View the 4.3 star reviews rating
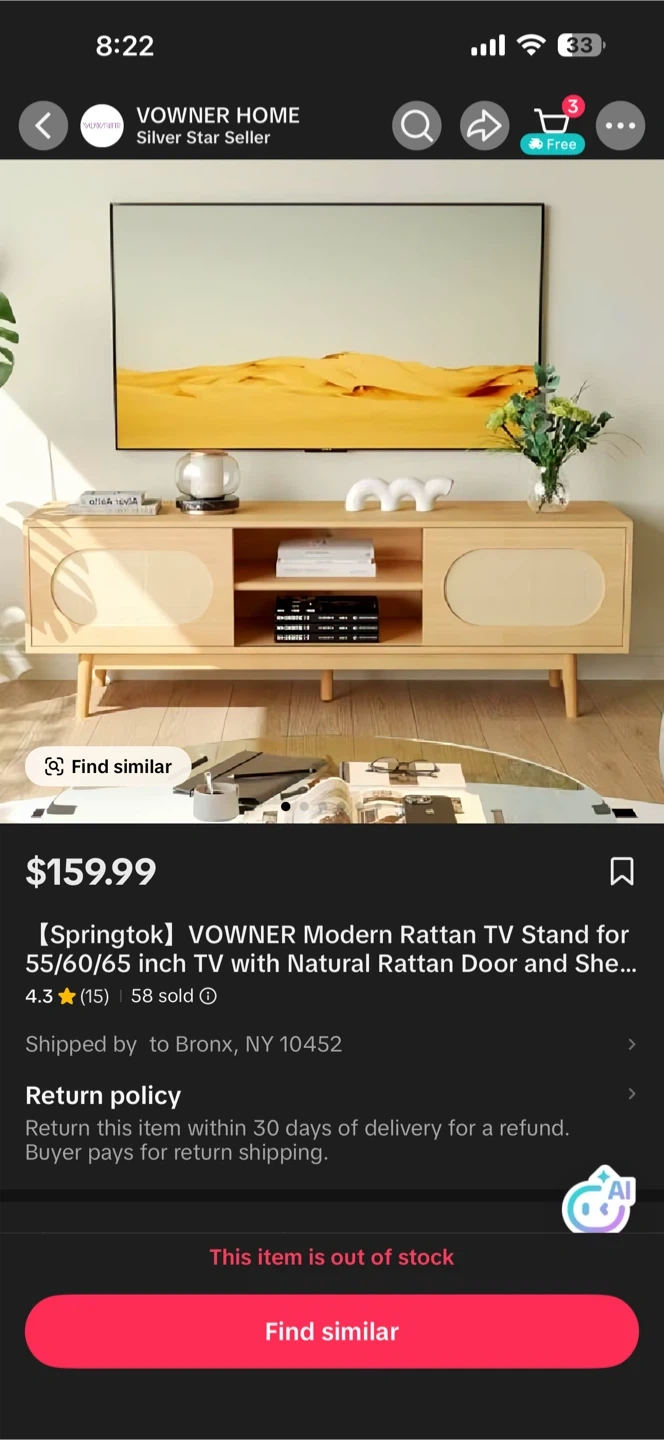The height and width of the screenshot is (1440, 664). click(x=67, y=996)
